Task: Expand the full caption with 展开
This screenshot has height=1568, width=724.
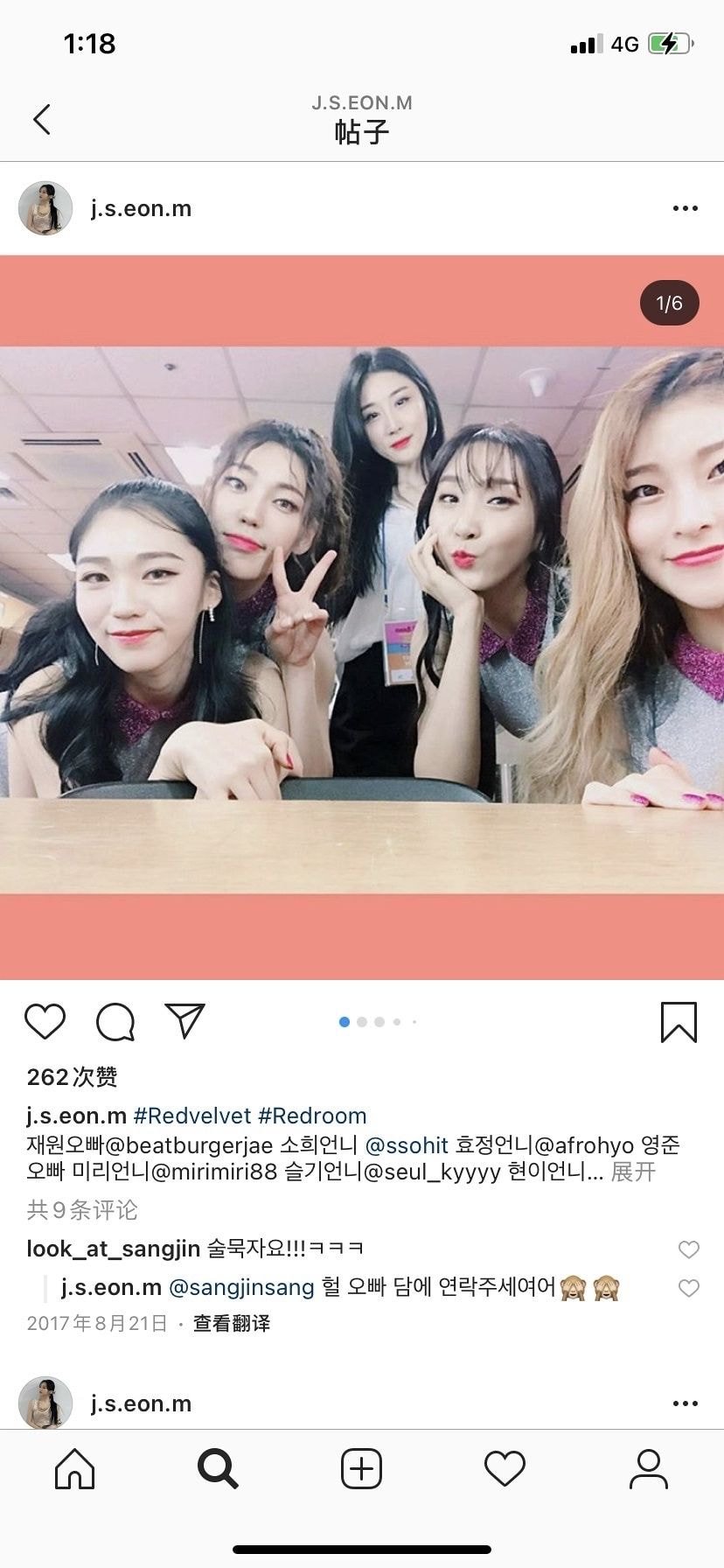Action: coord(633,1172)
